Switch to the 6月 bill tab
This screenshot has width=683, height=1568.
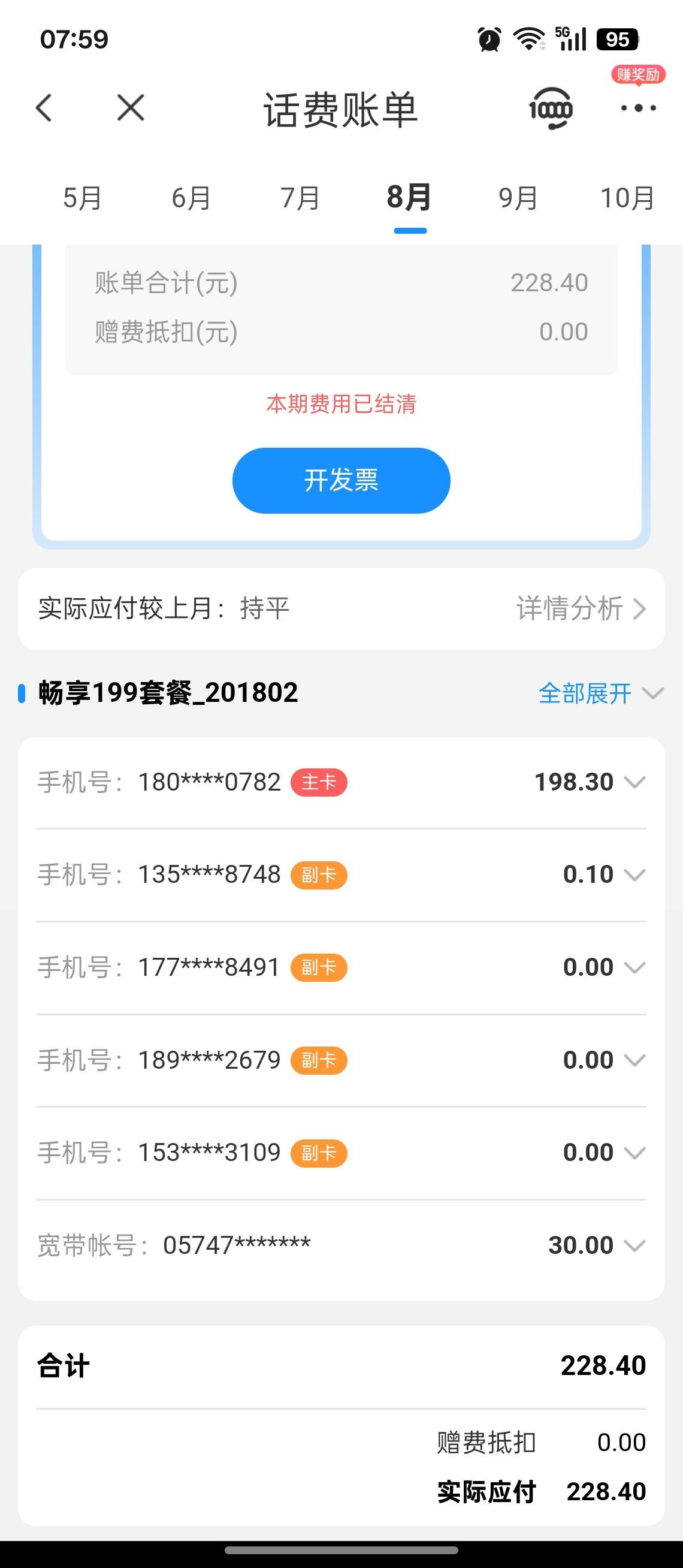pyautogui.click(x=191, y=198)
